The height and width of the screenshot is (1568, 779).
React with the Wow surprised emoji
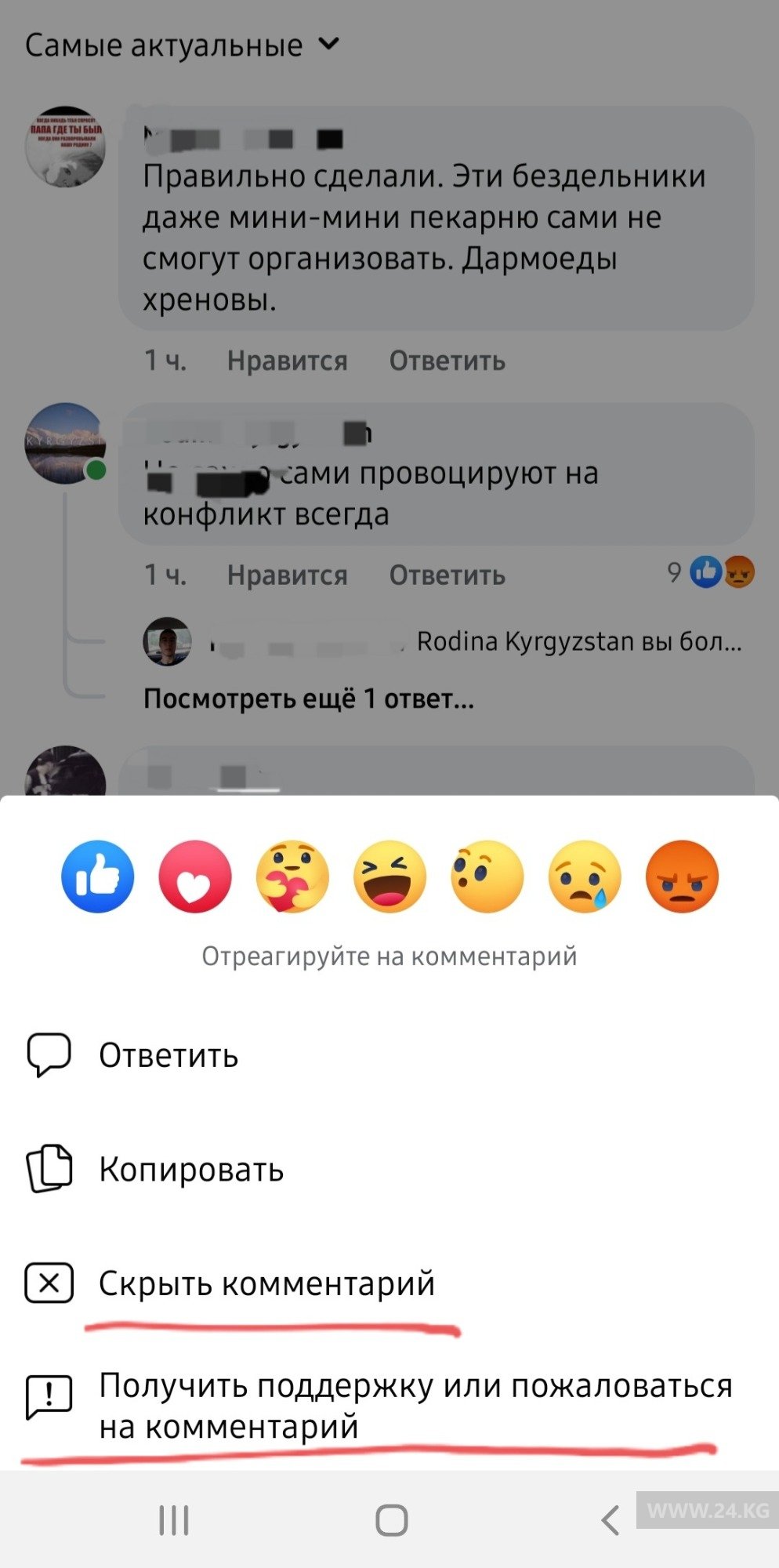click(x=487, y=877)
